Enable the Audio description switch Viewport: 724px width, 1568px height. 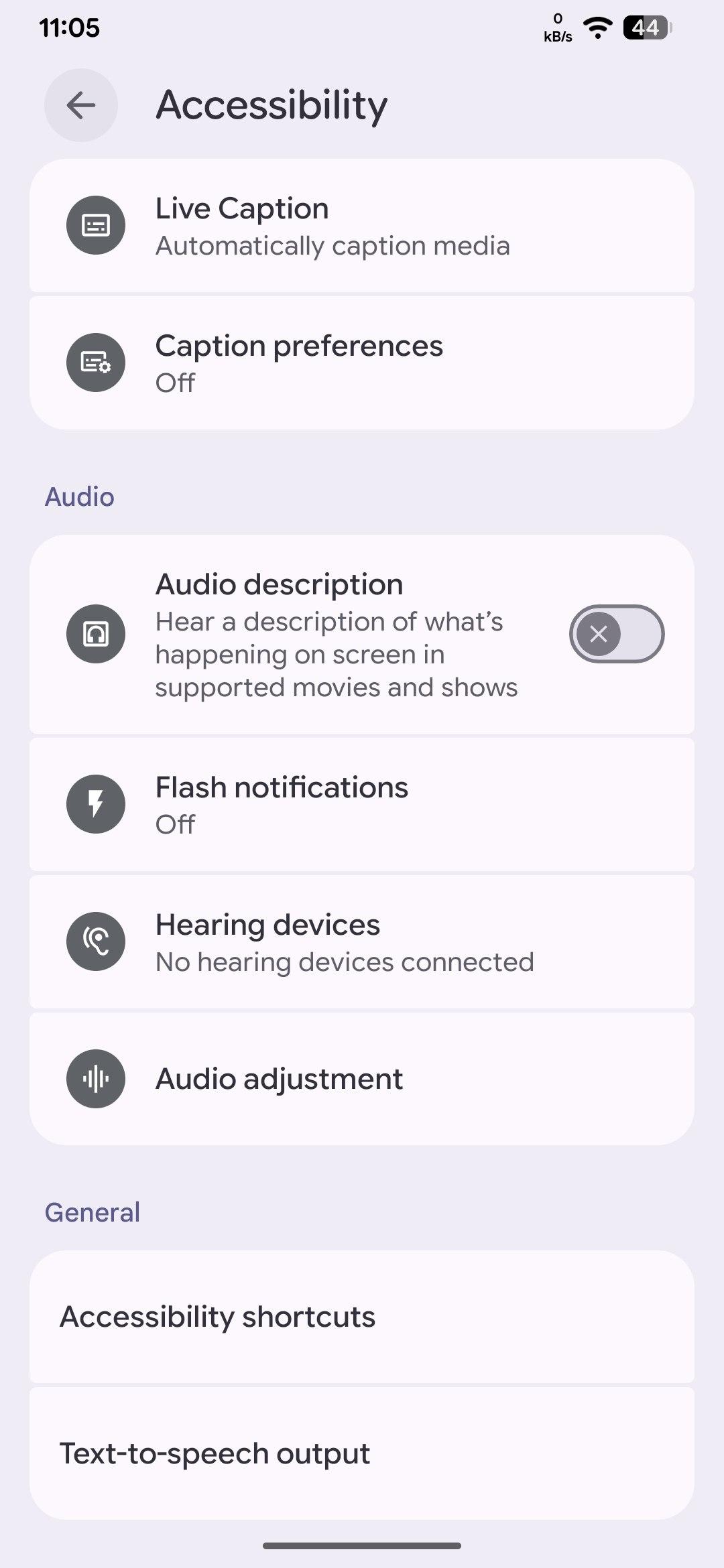(x=616, y=634)
